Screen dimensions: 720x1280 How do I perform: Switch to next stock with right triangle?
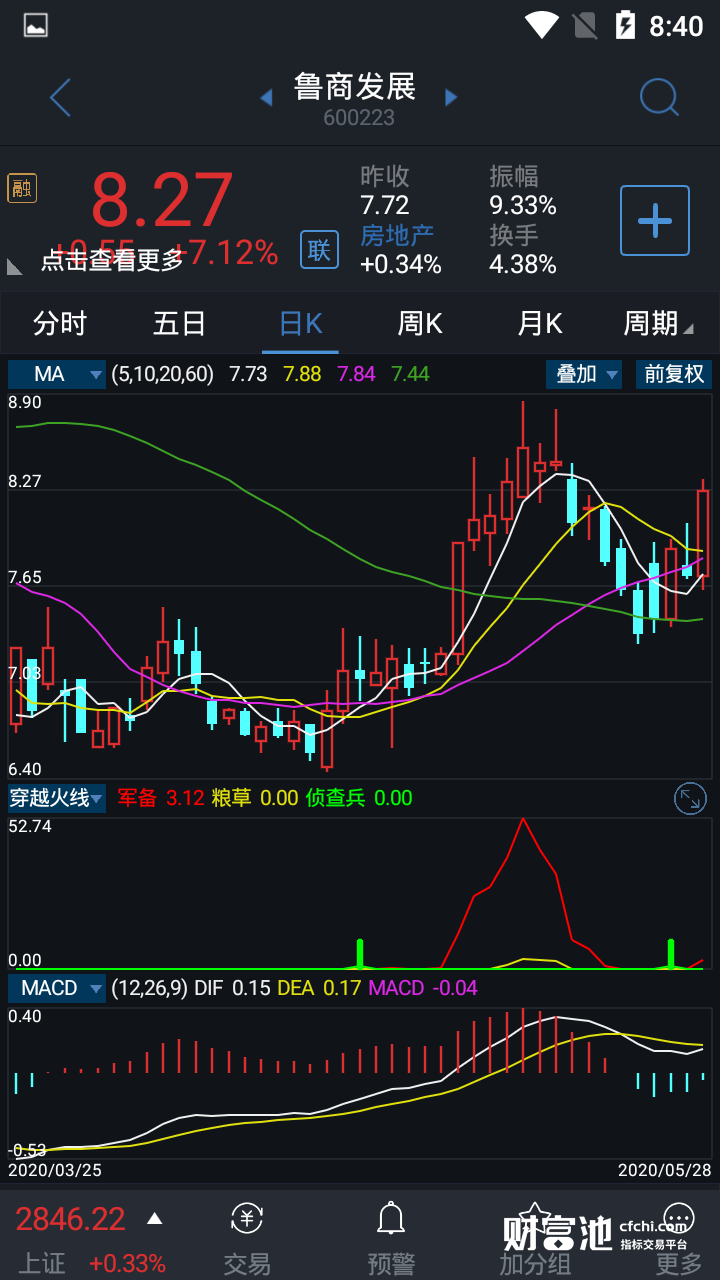coord(451,98)
